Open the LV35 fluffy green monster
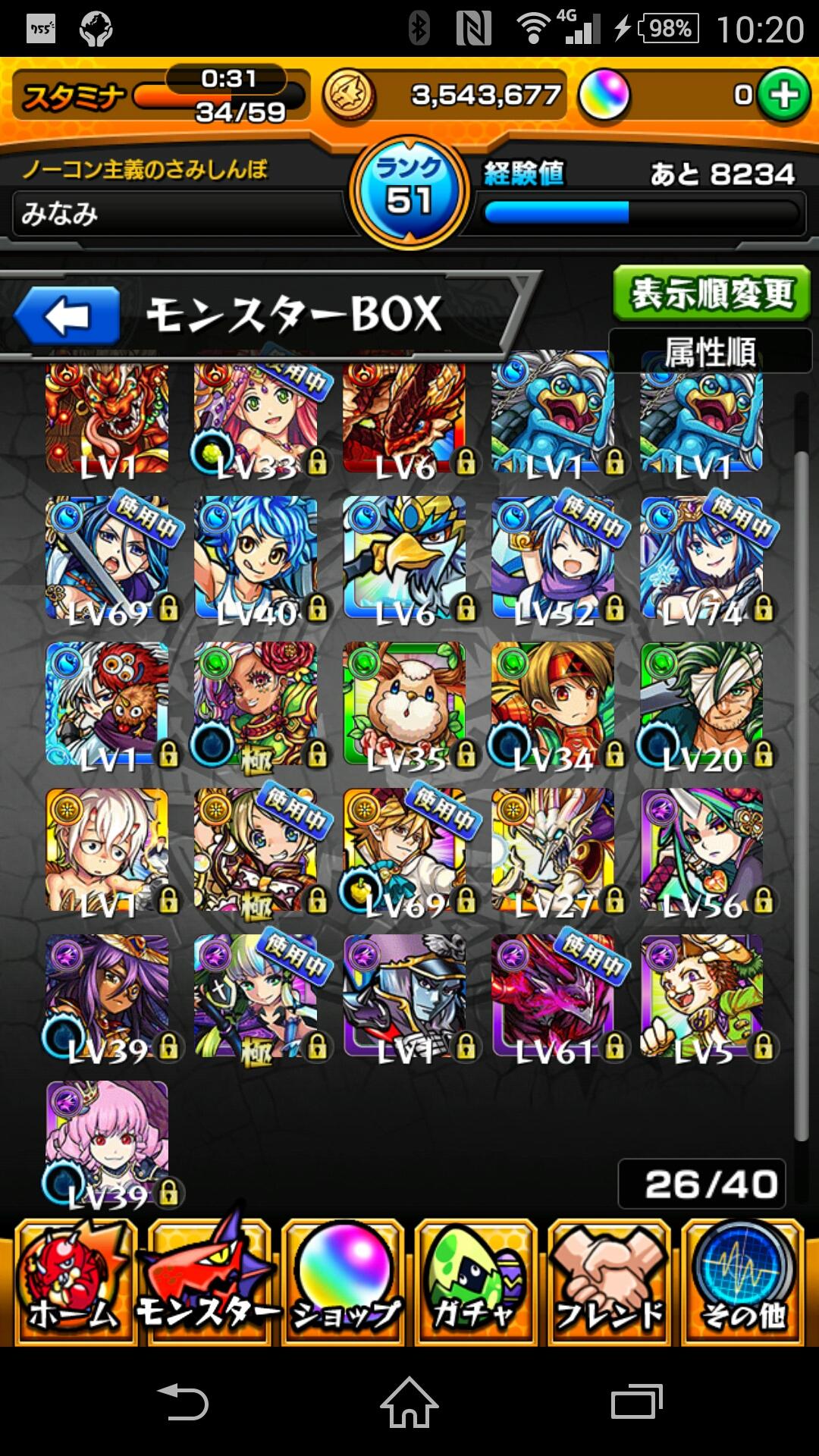Image resolution: width=819 pixels, height=1456 pixels. [x=404, y=705]
